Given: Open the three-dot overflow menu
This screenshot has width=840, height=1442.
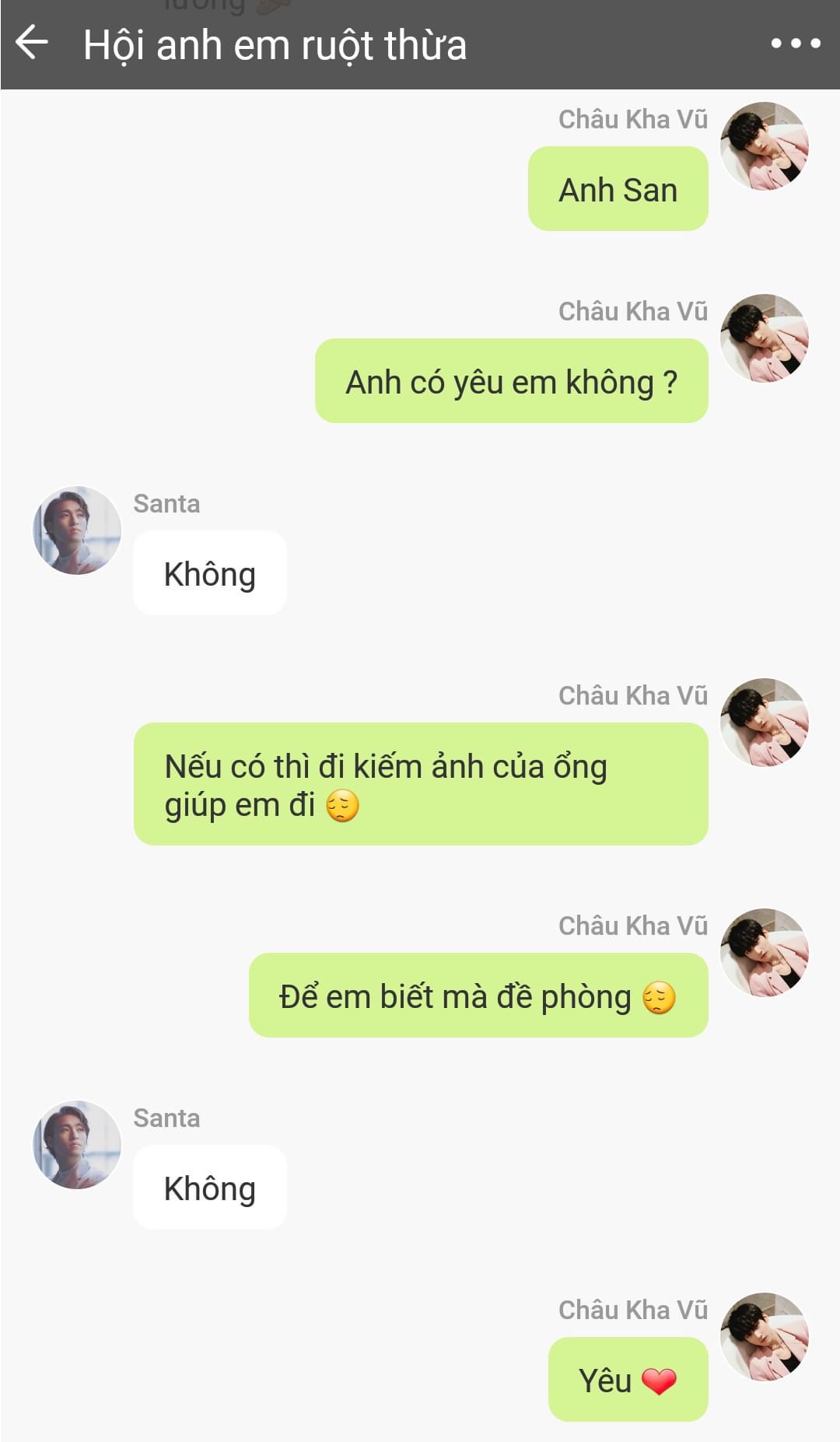Looking at the screenshot, I should click(x=795, y=44).
